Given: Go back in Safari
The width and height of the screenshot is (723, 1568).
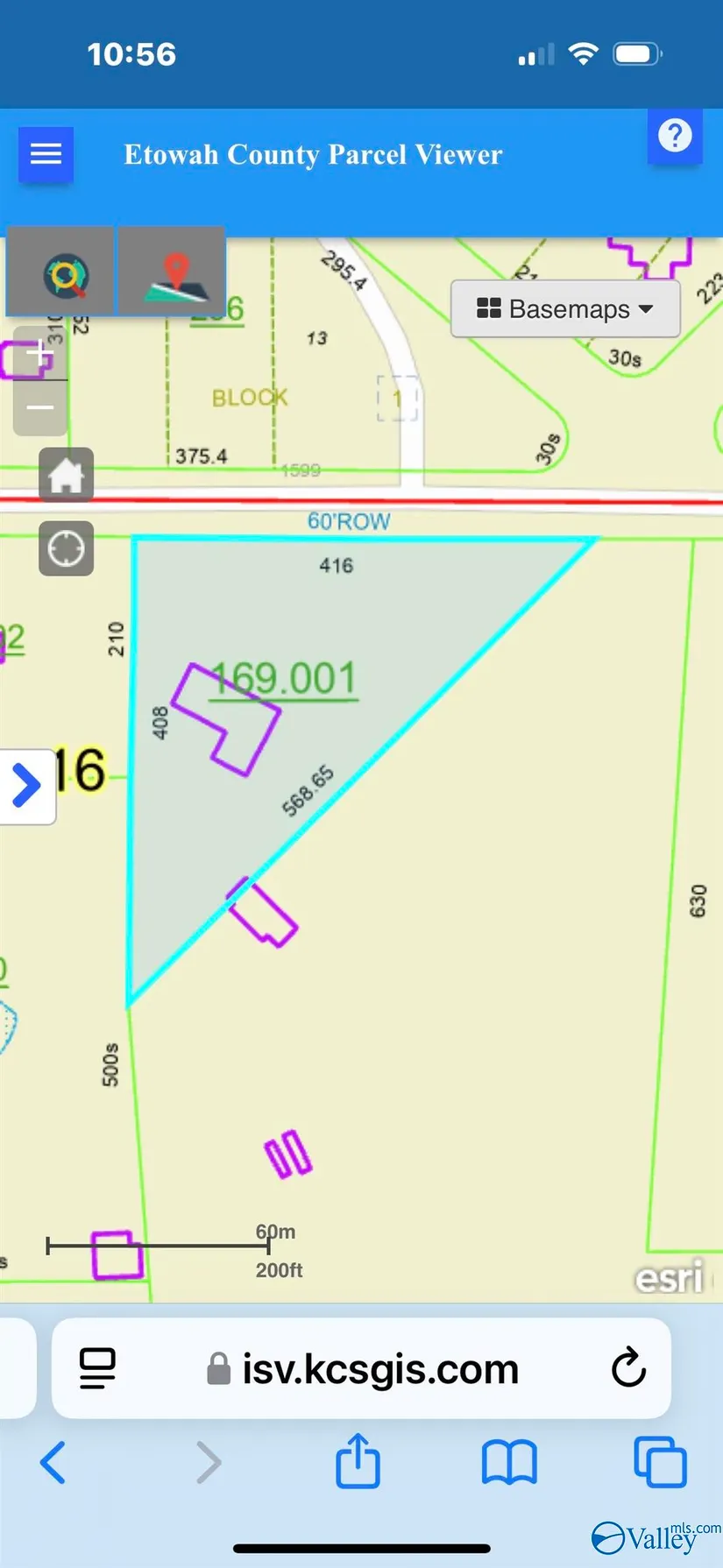Looking at the screenshot, I should (x=53, y=1462).
